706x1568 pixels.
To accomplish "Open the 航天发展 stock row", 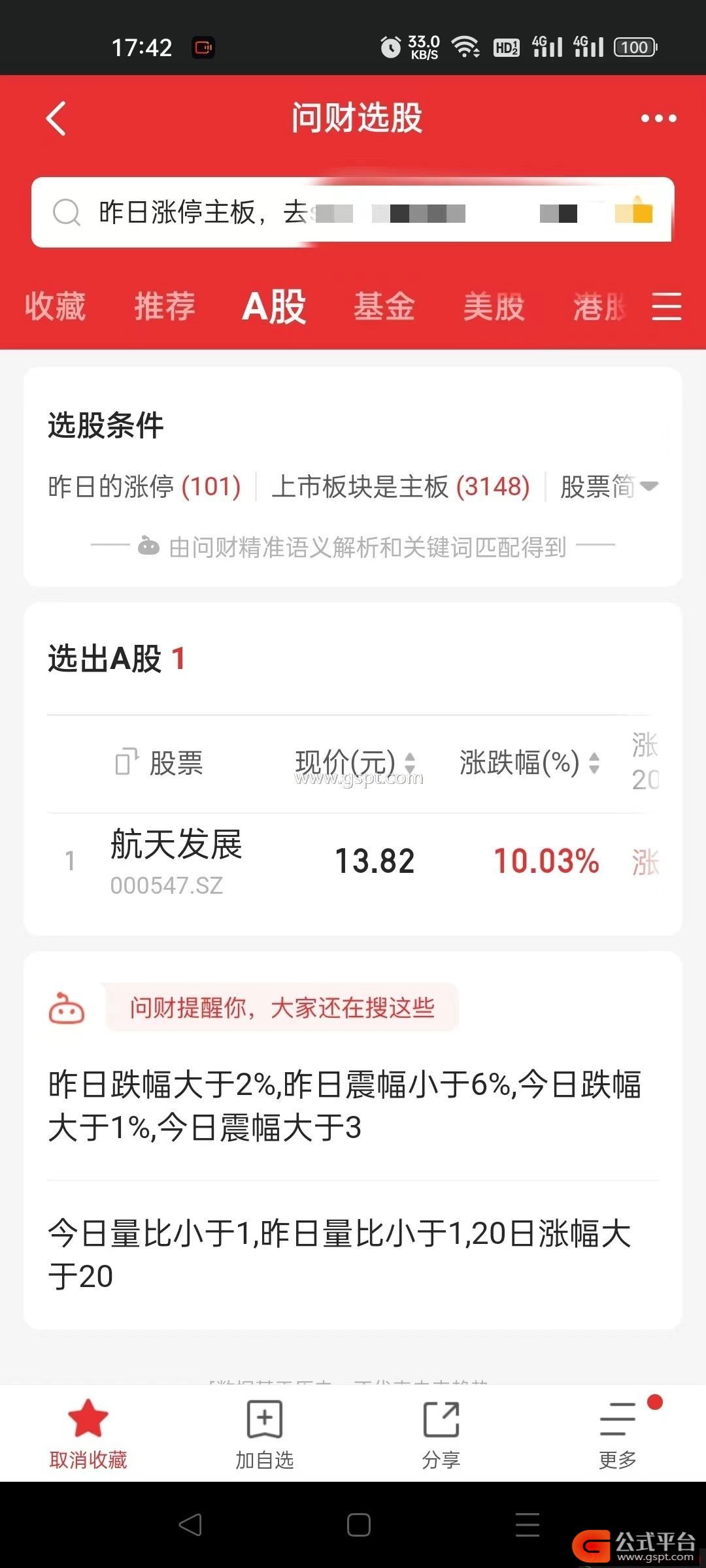I will [353, 861].
